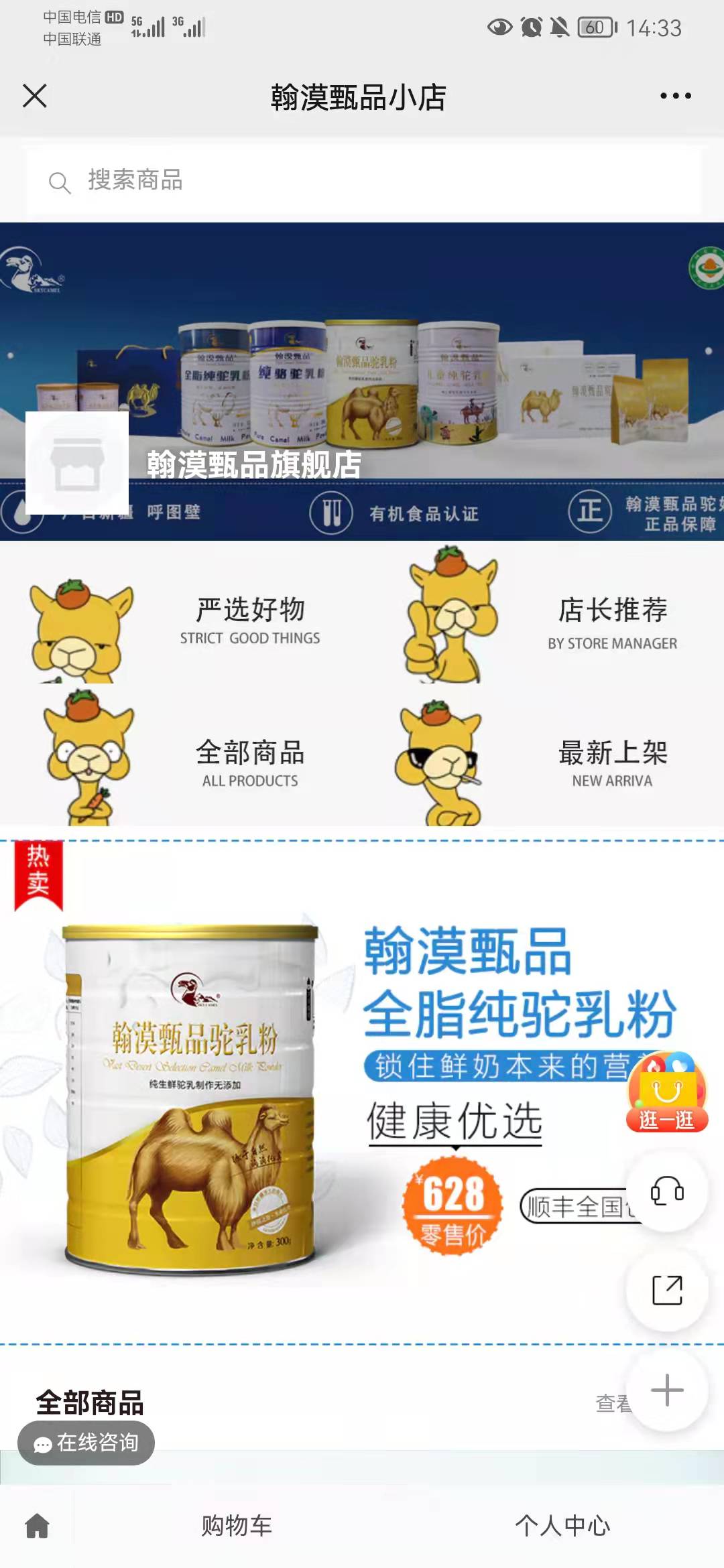Close the 翰漠甄品小店 page

[35, 96]
